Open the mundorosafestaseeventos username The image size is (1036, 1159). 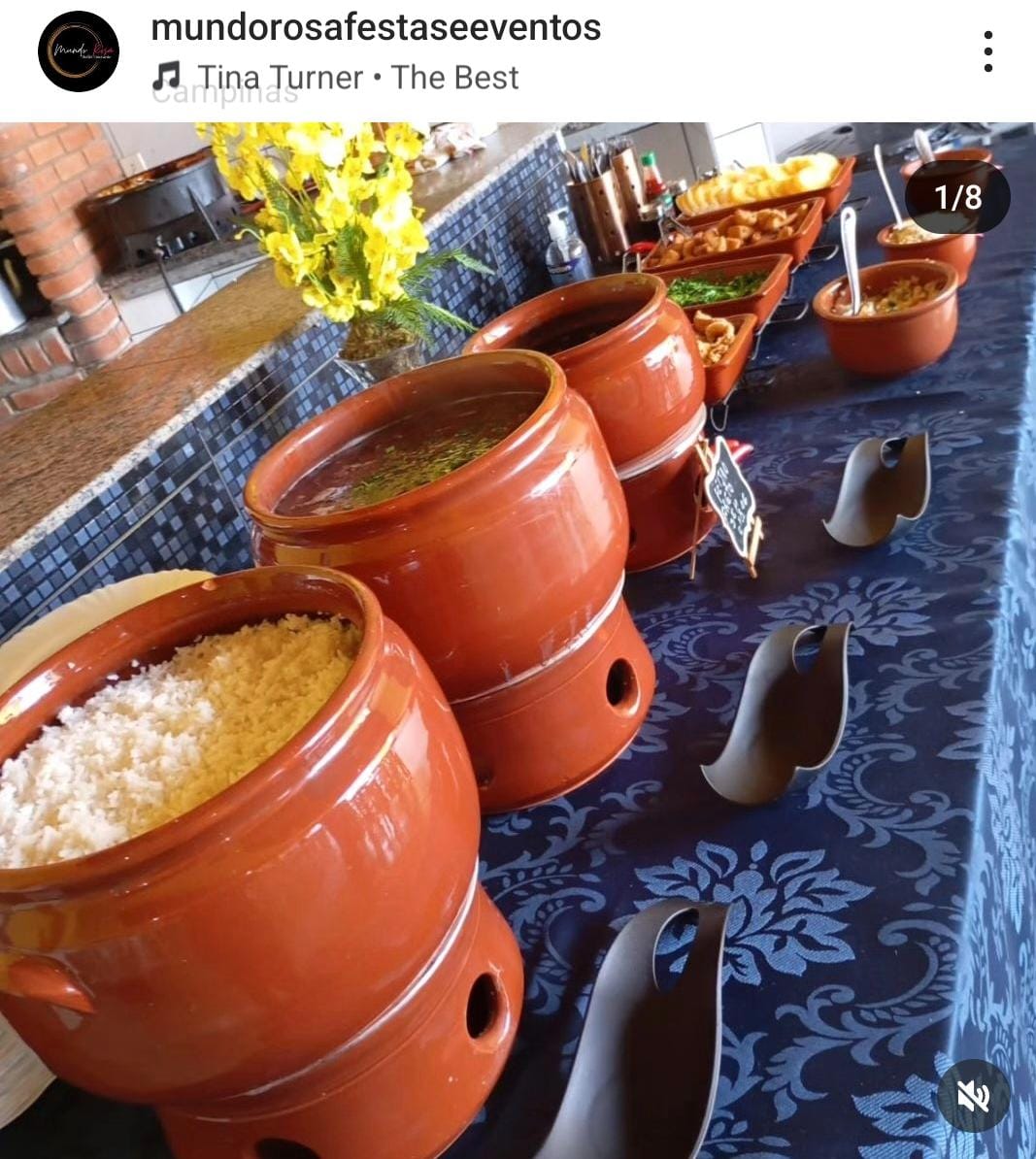376,27
